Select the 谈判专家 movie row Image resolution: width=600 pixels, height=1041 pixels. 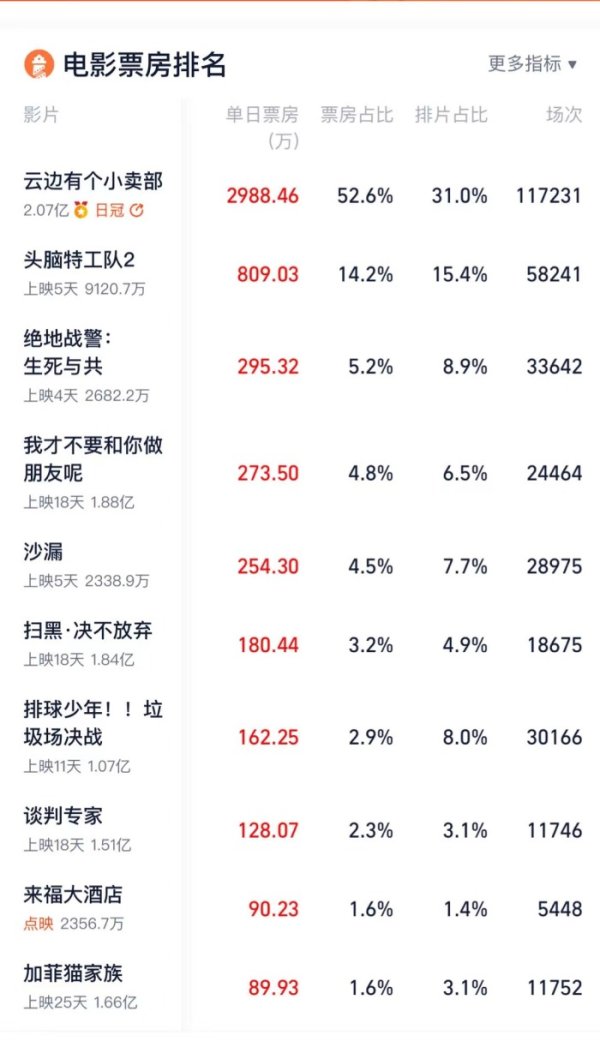click(300, 829)
